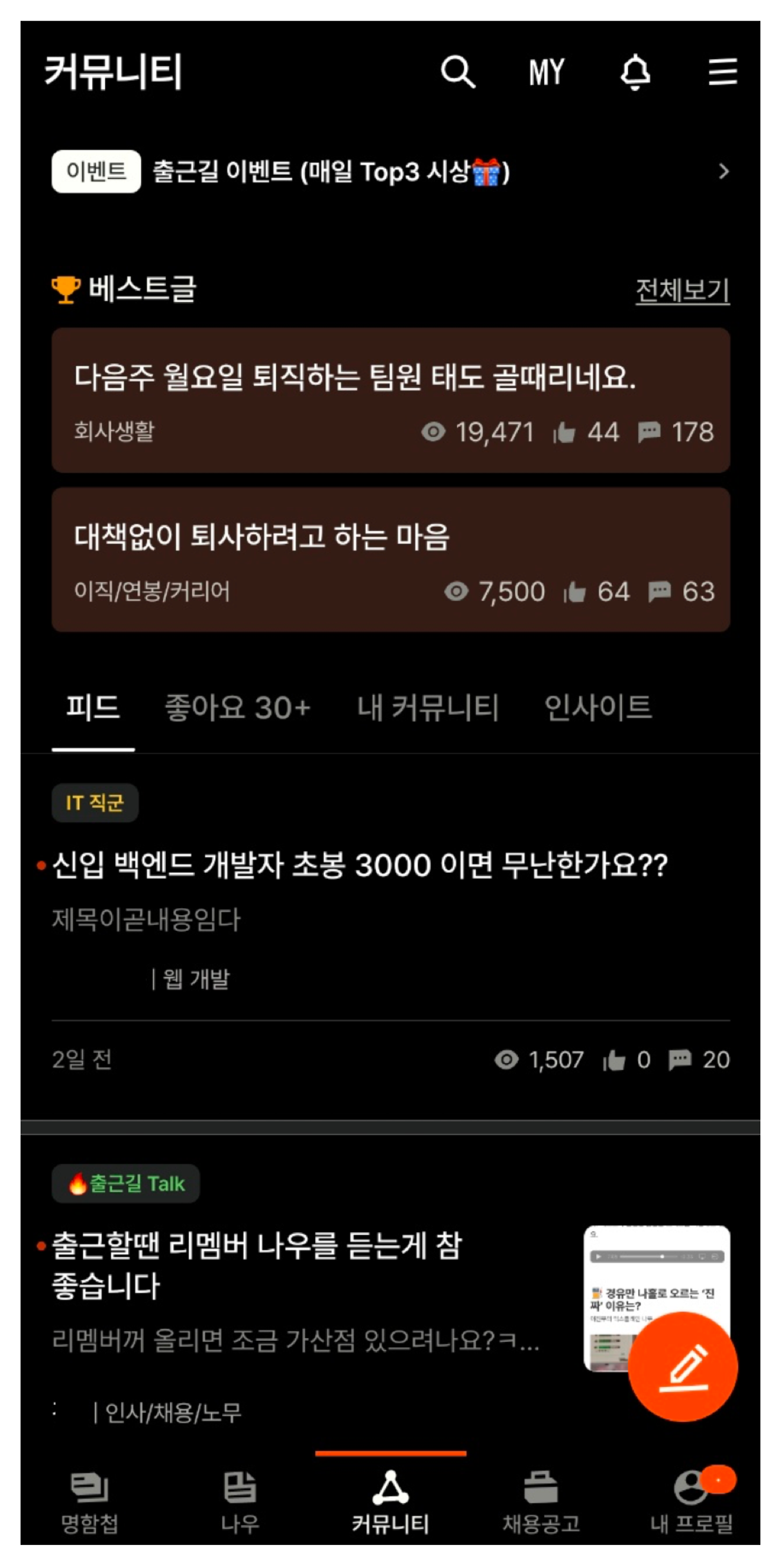This screenshot has height=1568, width=783.
Task: Switch to the 내 커뮤니티 tab
Action: pos(427,708)
